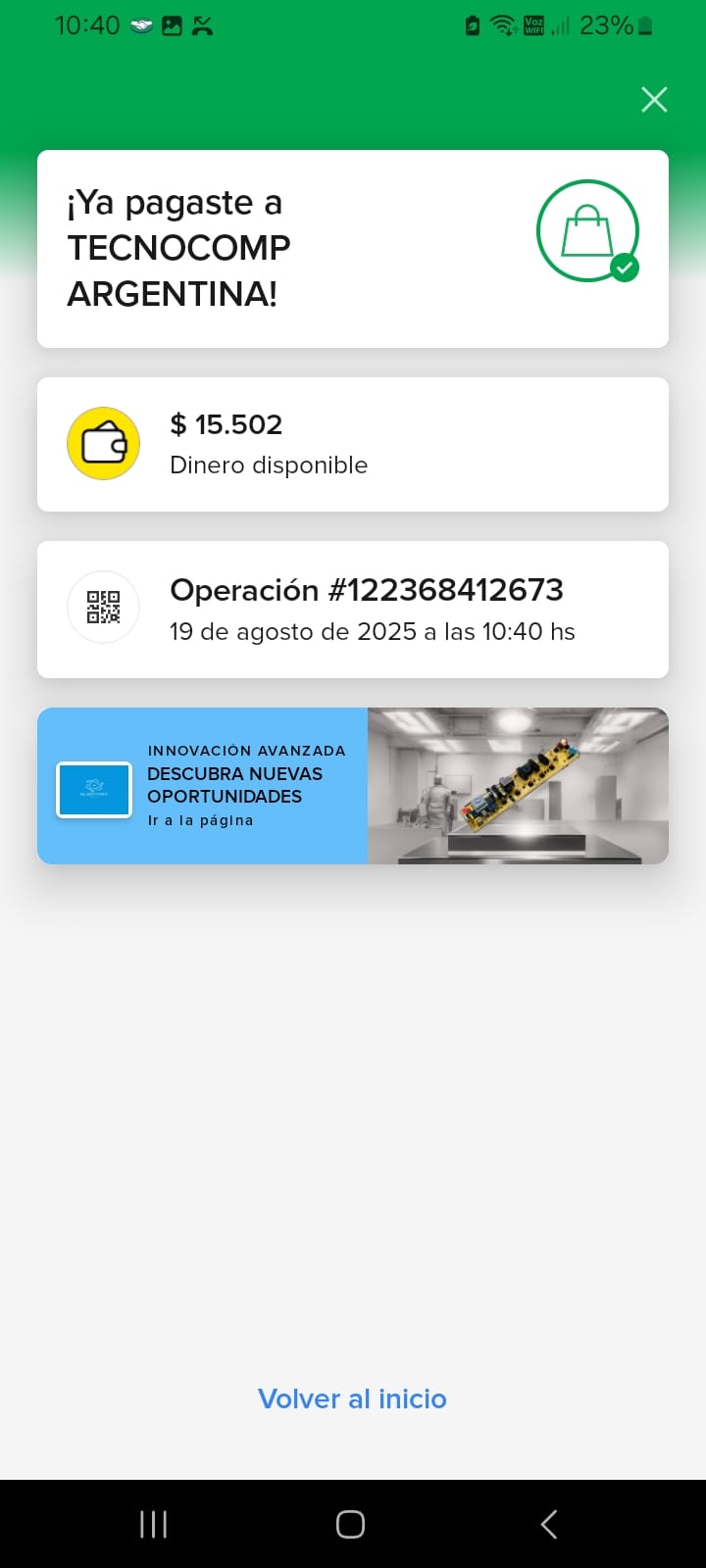Viewport: 706px width, 1568px height.
Task: Close the payment confirmation screen
Action: 654,99
